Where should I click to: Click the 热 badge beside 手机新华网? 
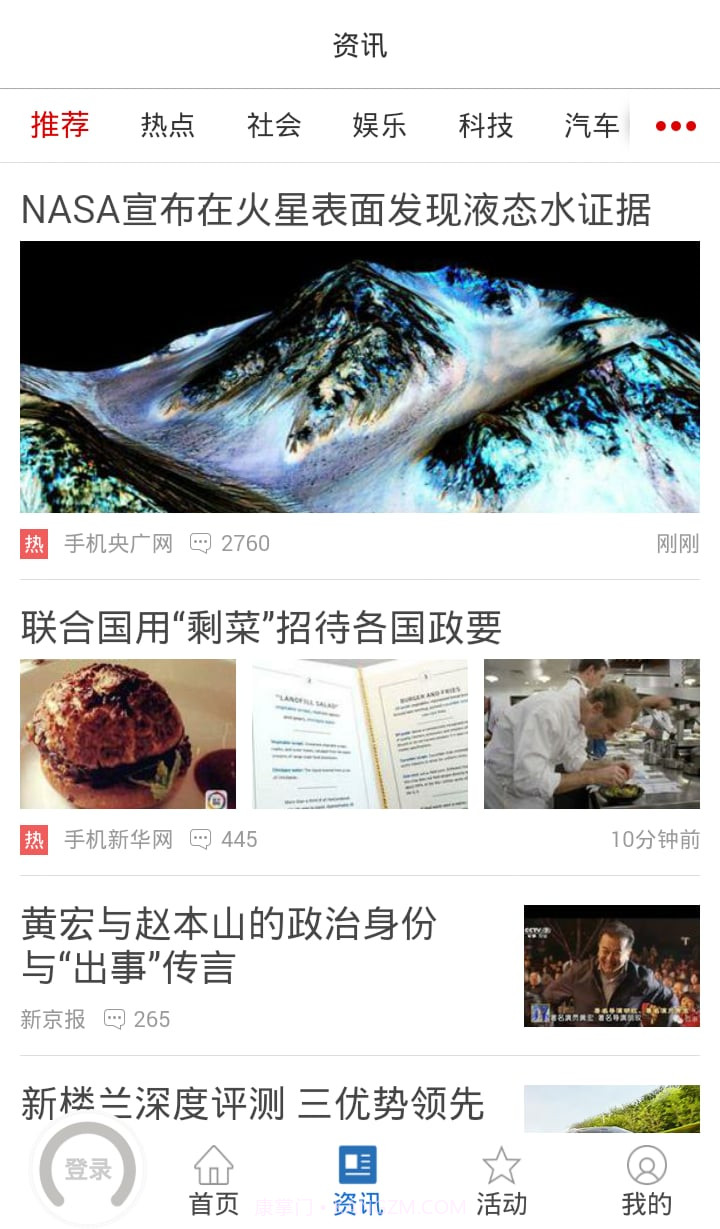33,840
